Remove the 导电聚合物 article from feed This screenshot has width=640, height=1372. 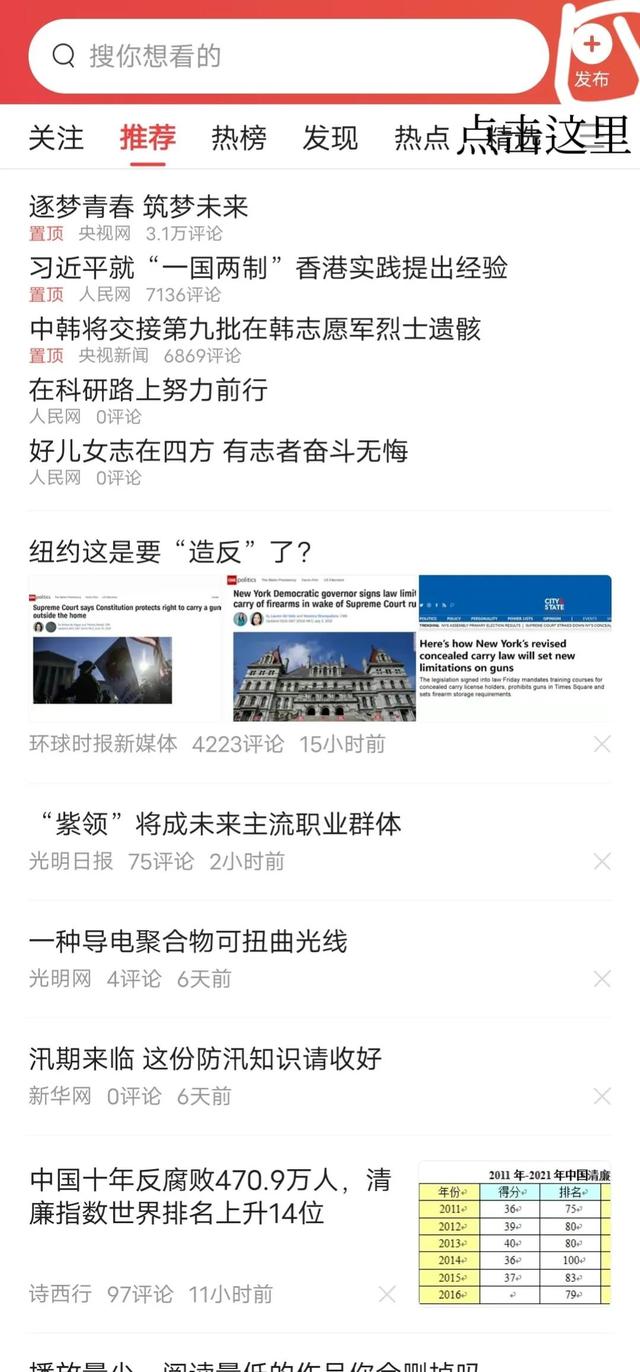(x=602, y=979)
